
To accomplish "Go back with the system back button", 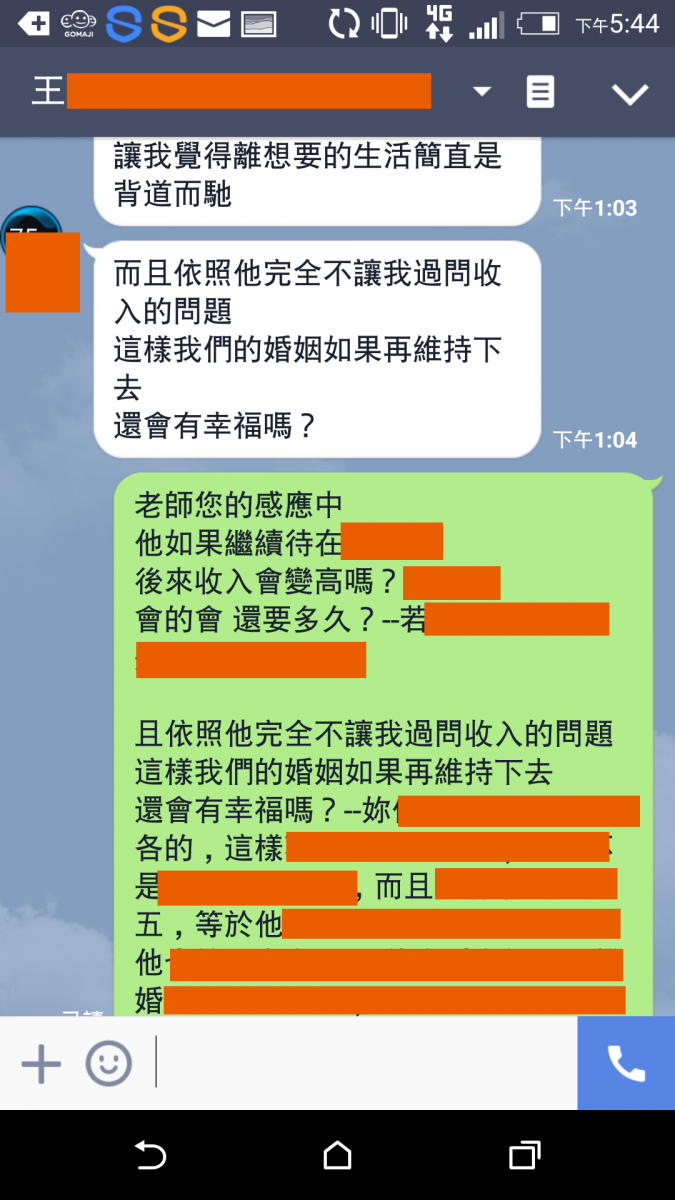I will [x=150, y=1156].
